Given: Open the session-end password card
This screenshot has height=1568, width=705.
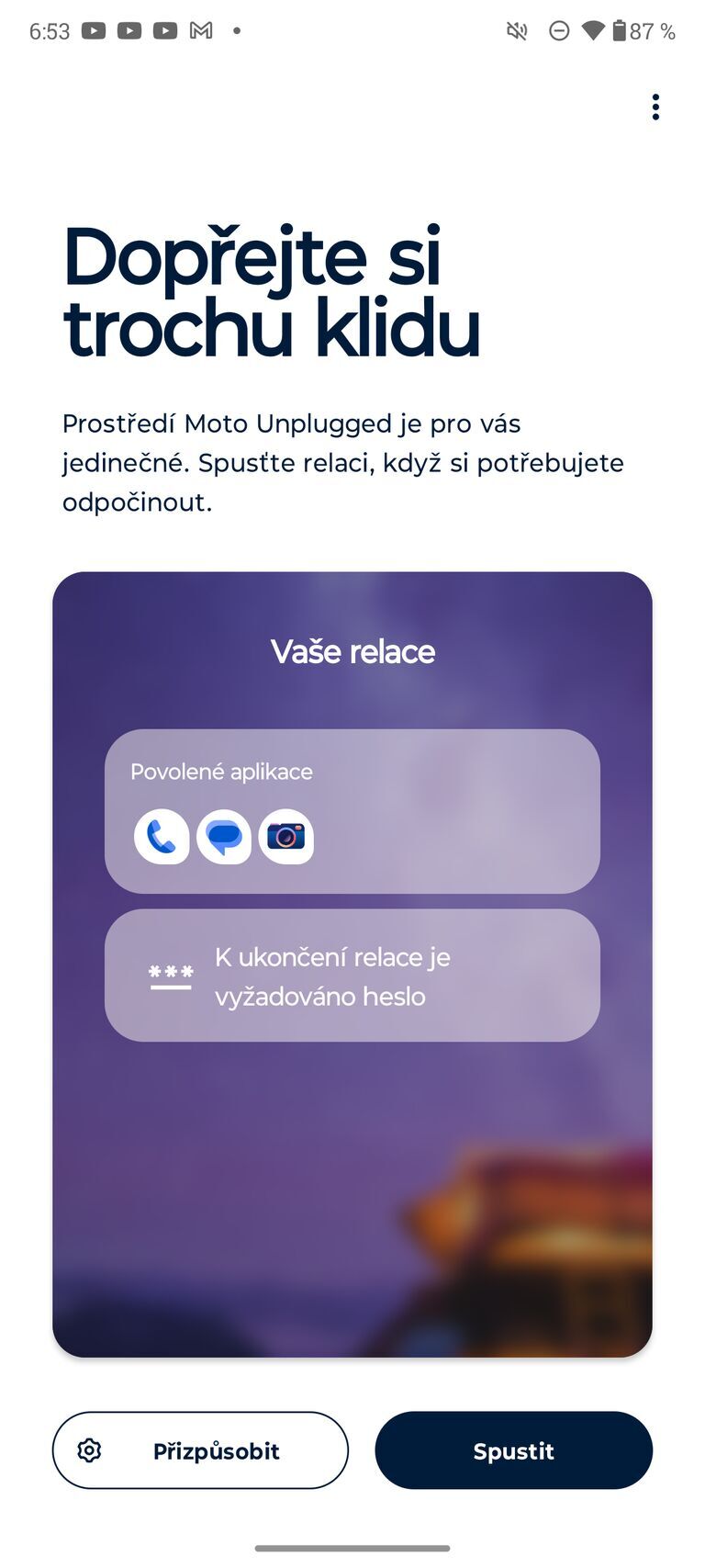Looking at the screenshot, I should (352, 976).
